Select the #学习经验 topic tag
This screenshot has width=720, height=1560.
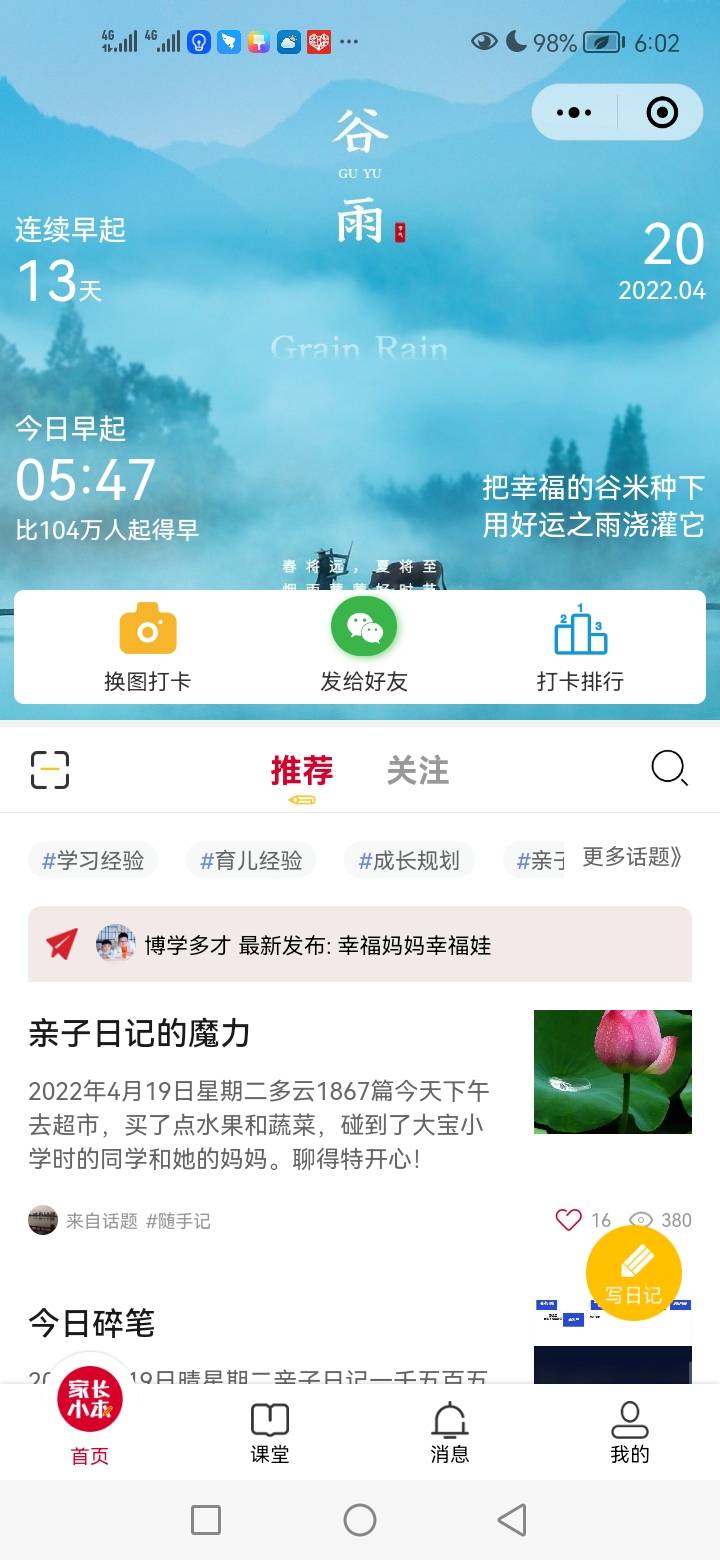click(93, 859)
